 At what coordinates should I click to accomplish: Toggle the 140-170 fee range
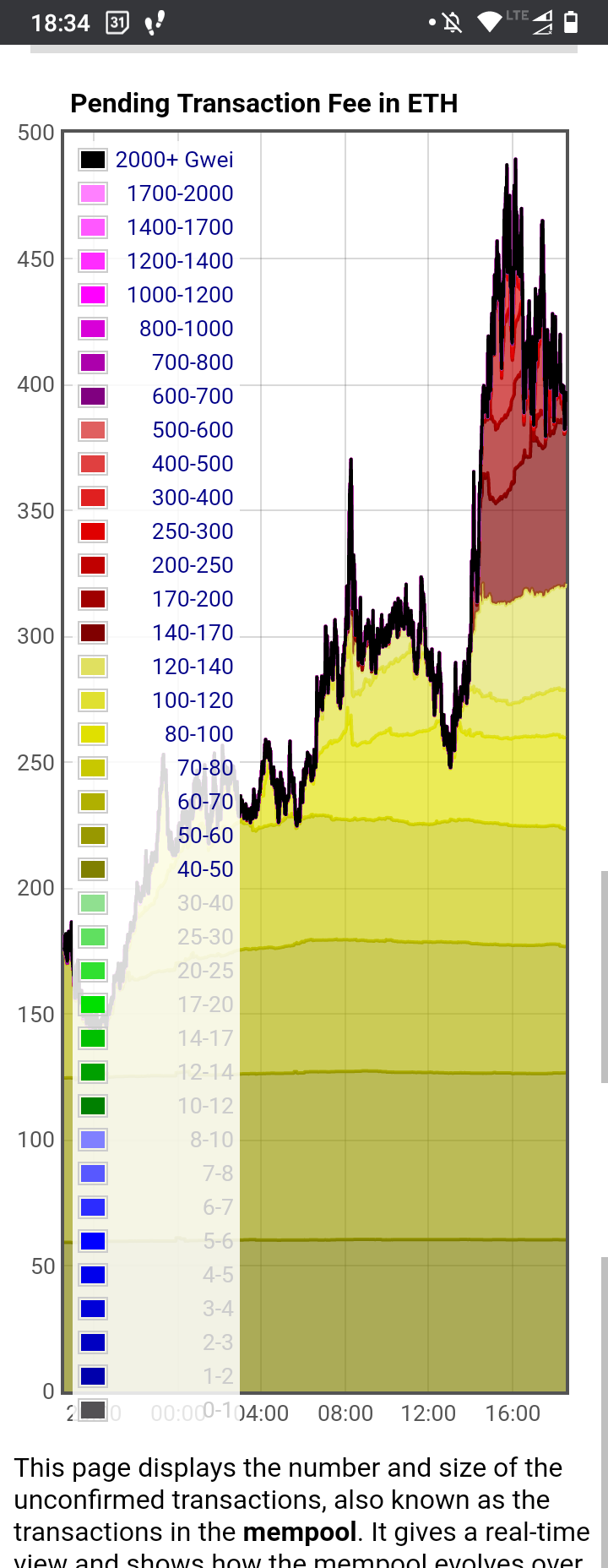pos(156,633)
